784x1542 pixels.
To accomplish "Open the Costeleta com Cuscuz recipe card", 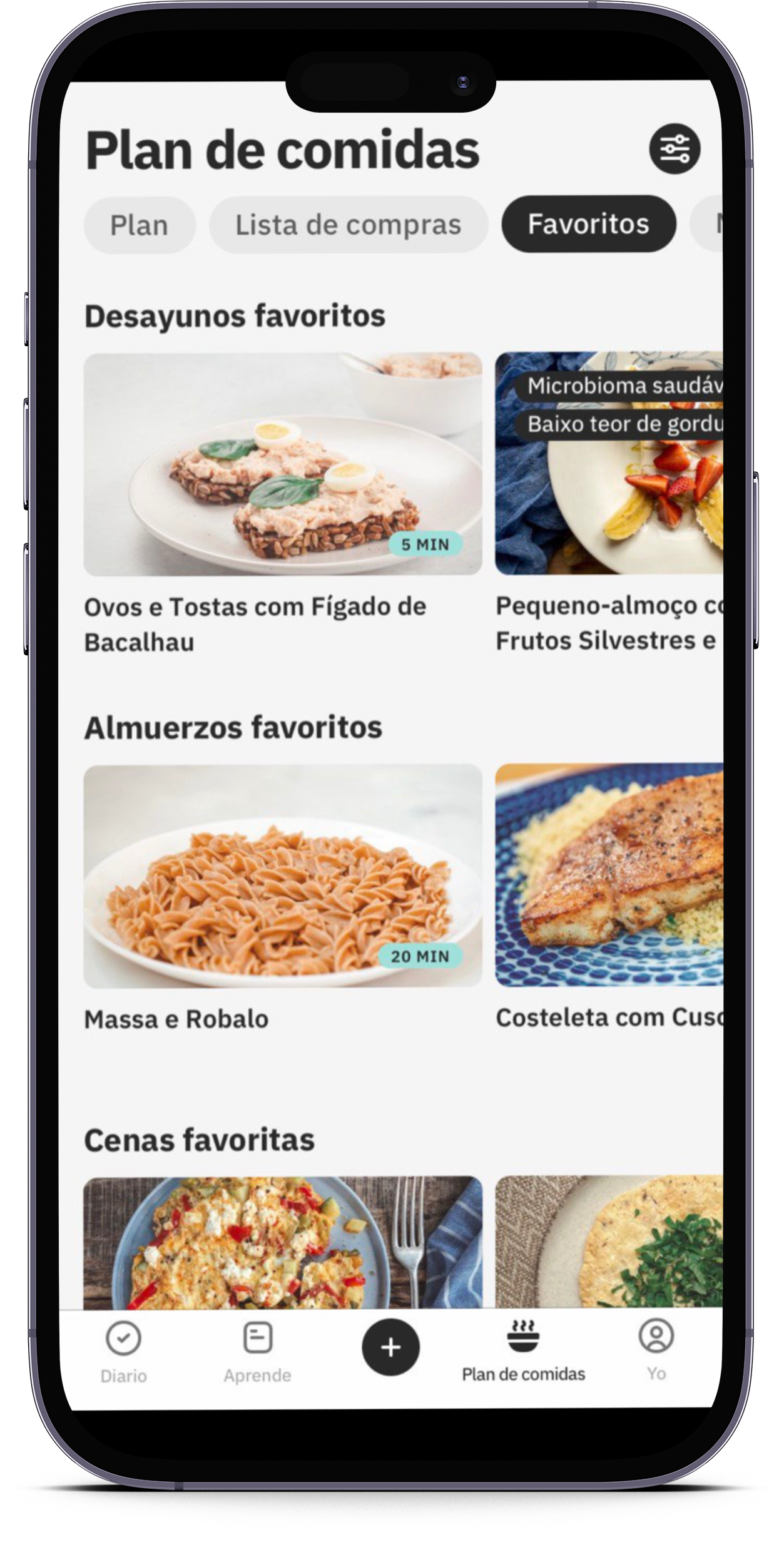I will coord(608,874).
